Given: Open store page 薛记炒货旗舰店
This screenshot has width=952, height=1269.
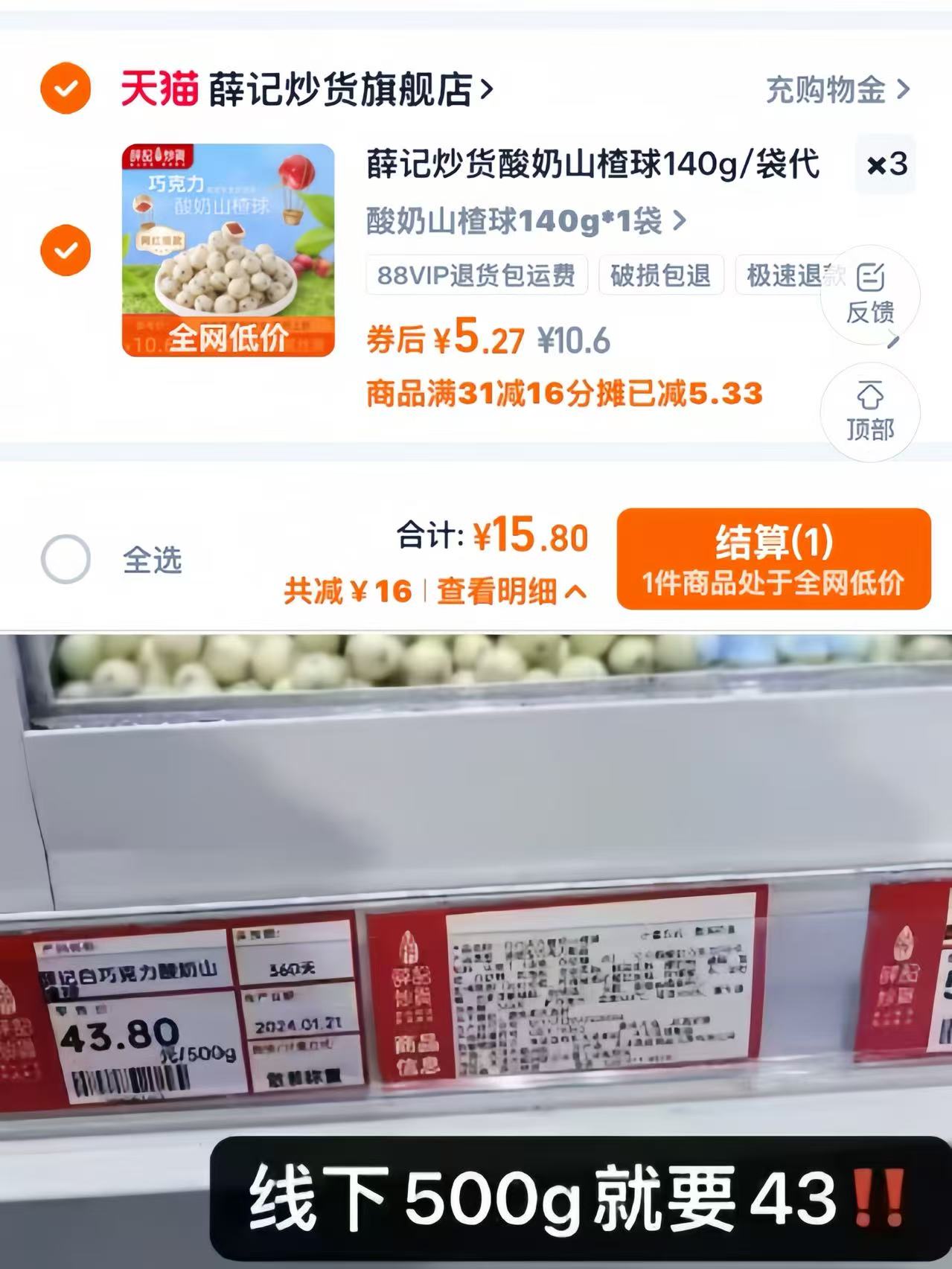Looking at the screenshot, I should (339, 89).
